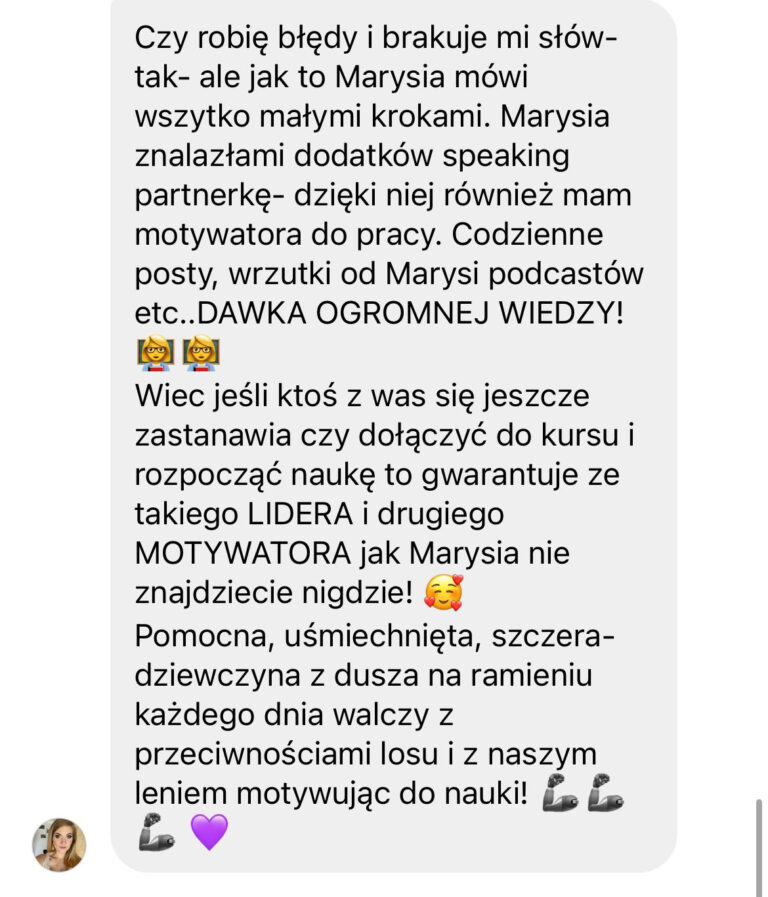Open the sender's profile picture avatar
Image resolution: width=768 pixels, height=897 pixels.
tap(59, 845)
